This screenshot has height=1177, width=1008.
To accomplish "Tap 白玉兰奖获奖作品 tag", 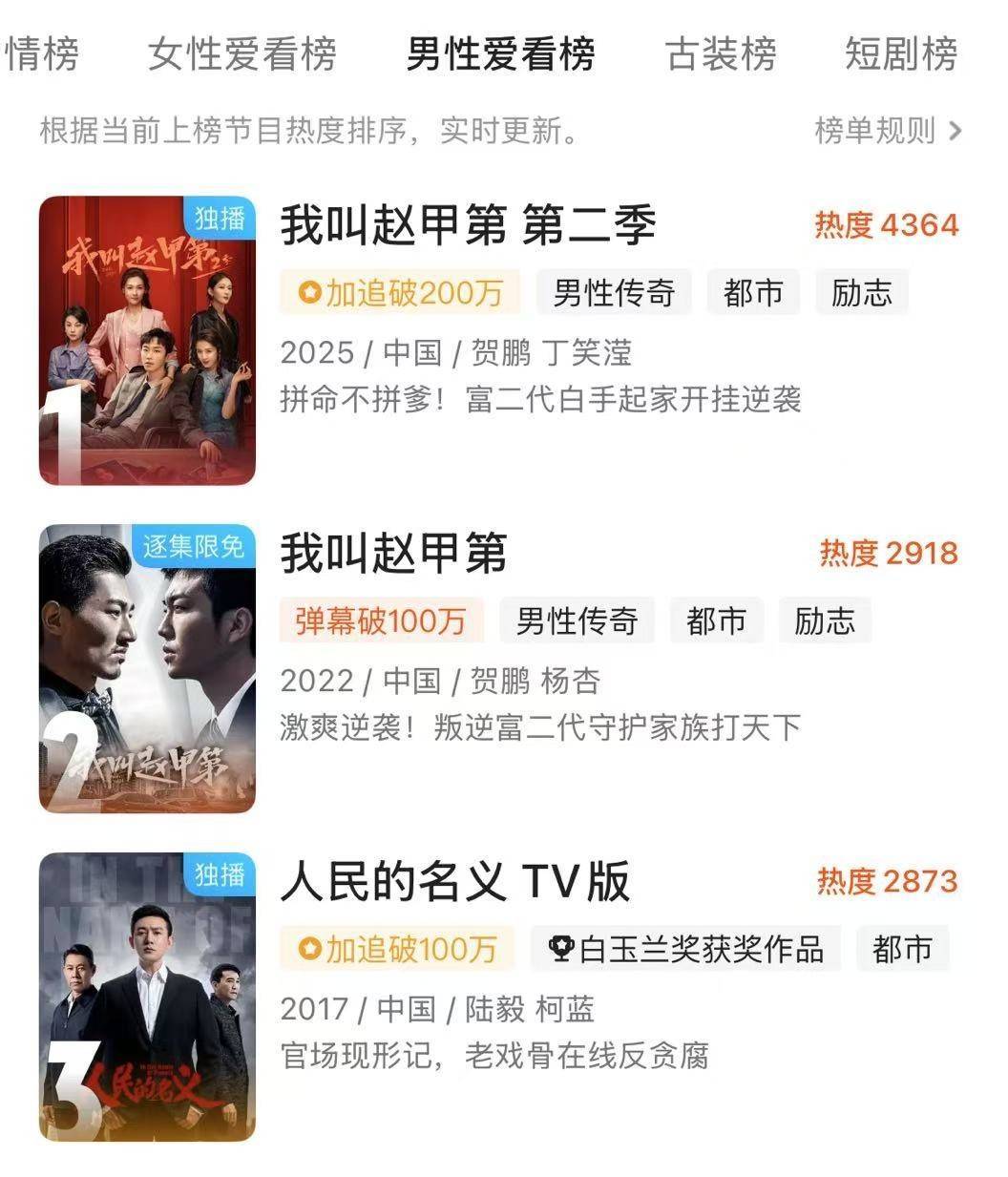I will (685, 949).
